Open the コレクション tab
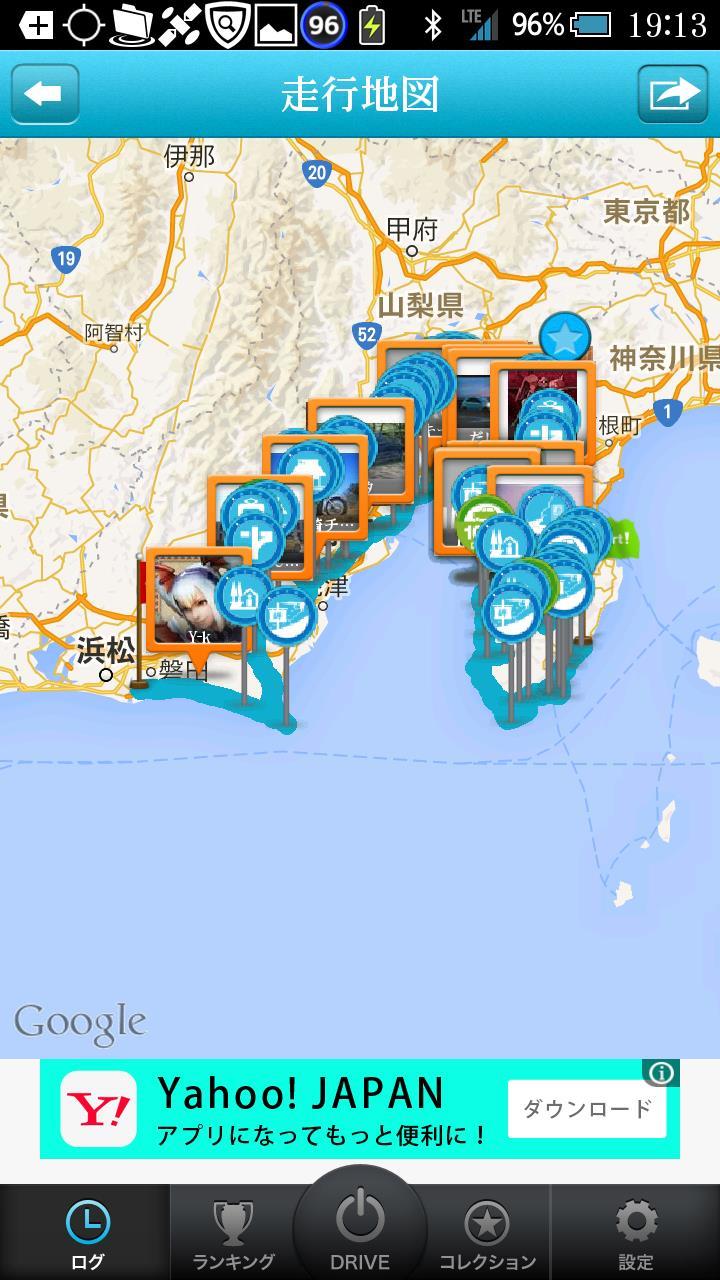This screenshot has width=720, height=1280. [x=488, y=1233]
